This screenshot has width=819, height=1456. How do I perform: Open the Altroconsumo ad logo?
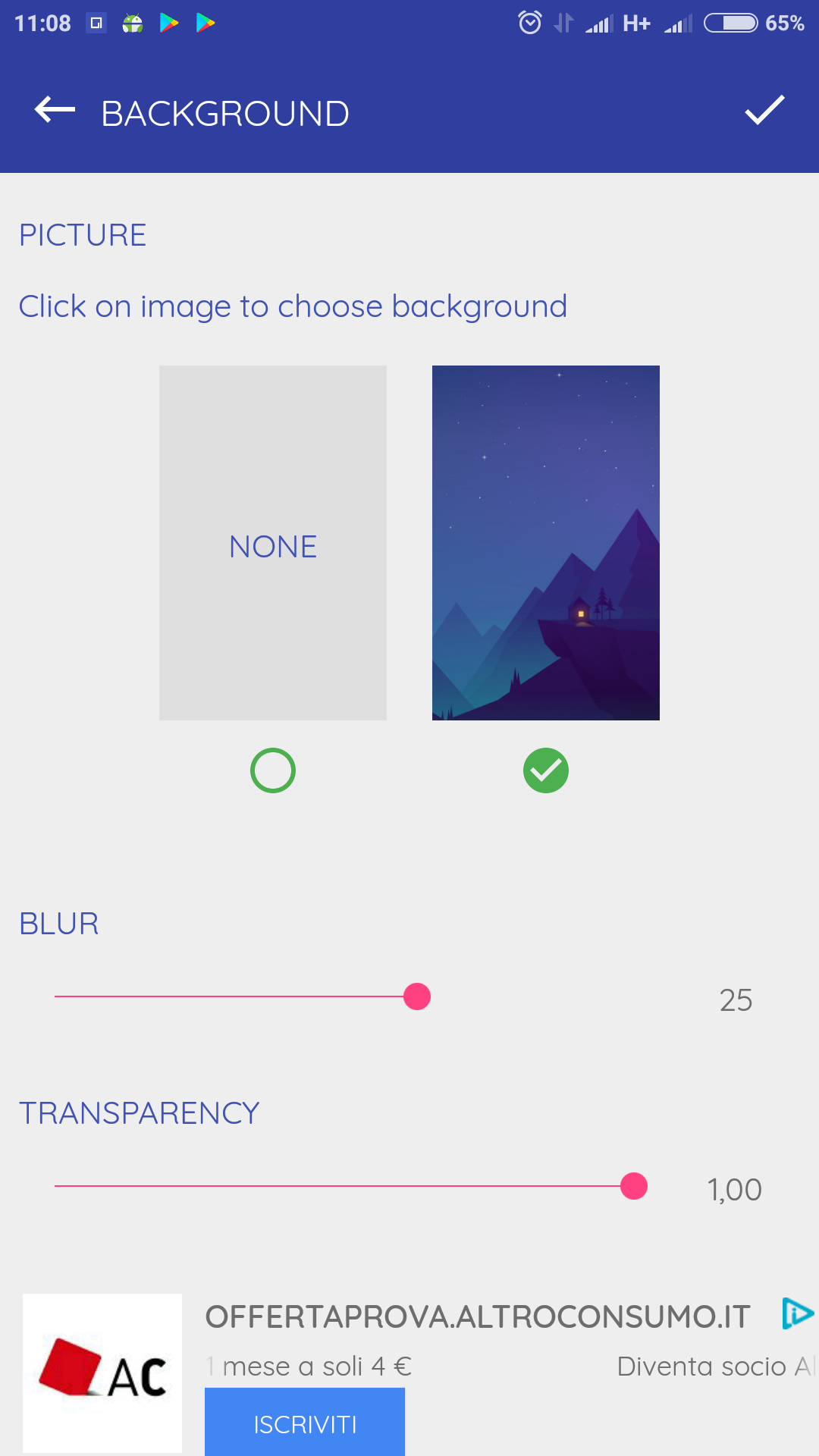[102, 1373]
